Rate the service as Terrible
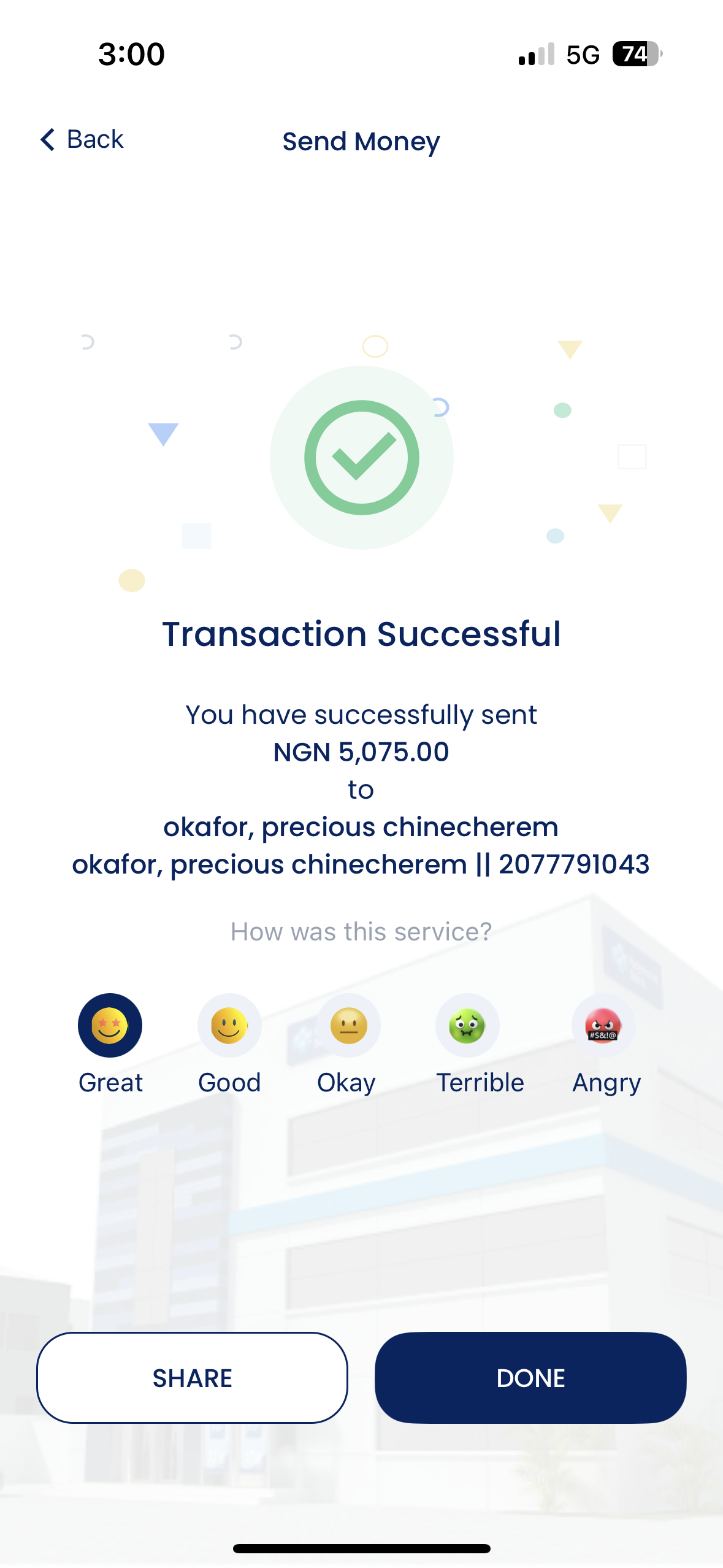The width and height of the screenshot is (723, 1568). [x=467, y=1025]
